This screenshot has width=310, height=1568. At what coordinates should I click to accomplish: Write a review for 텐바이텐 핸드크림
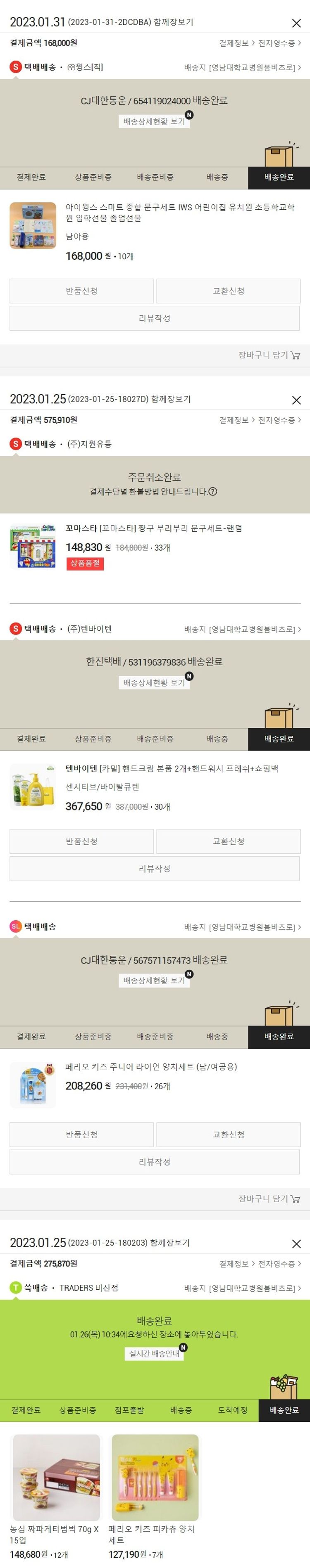click(155, 869)
